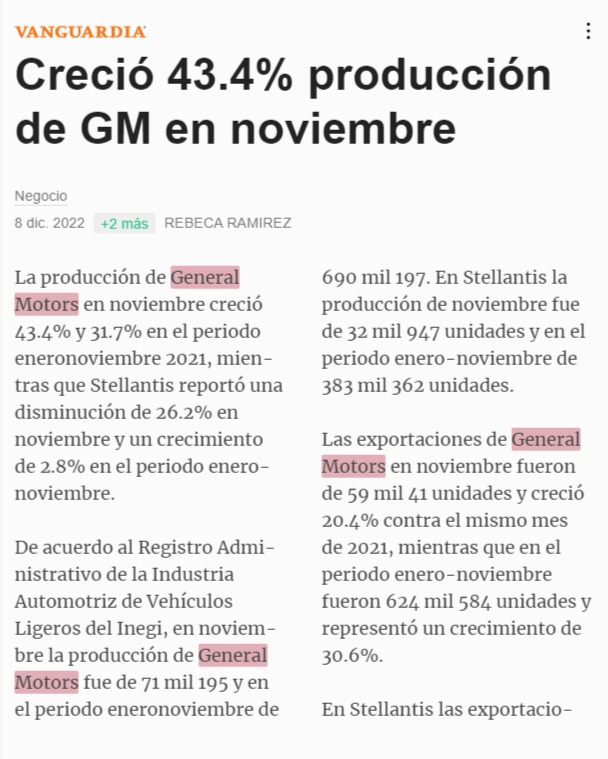The image size is (608, 759).
Task: Open the three-dot overflow menu
Action: 588,31
